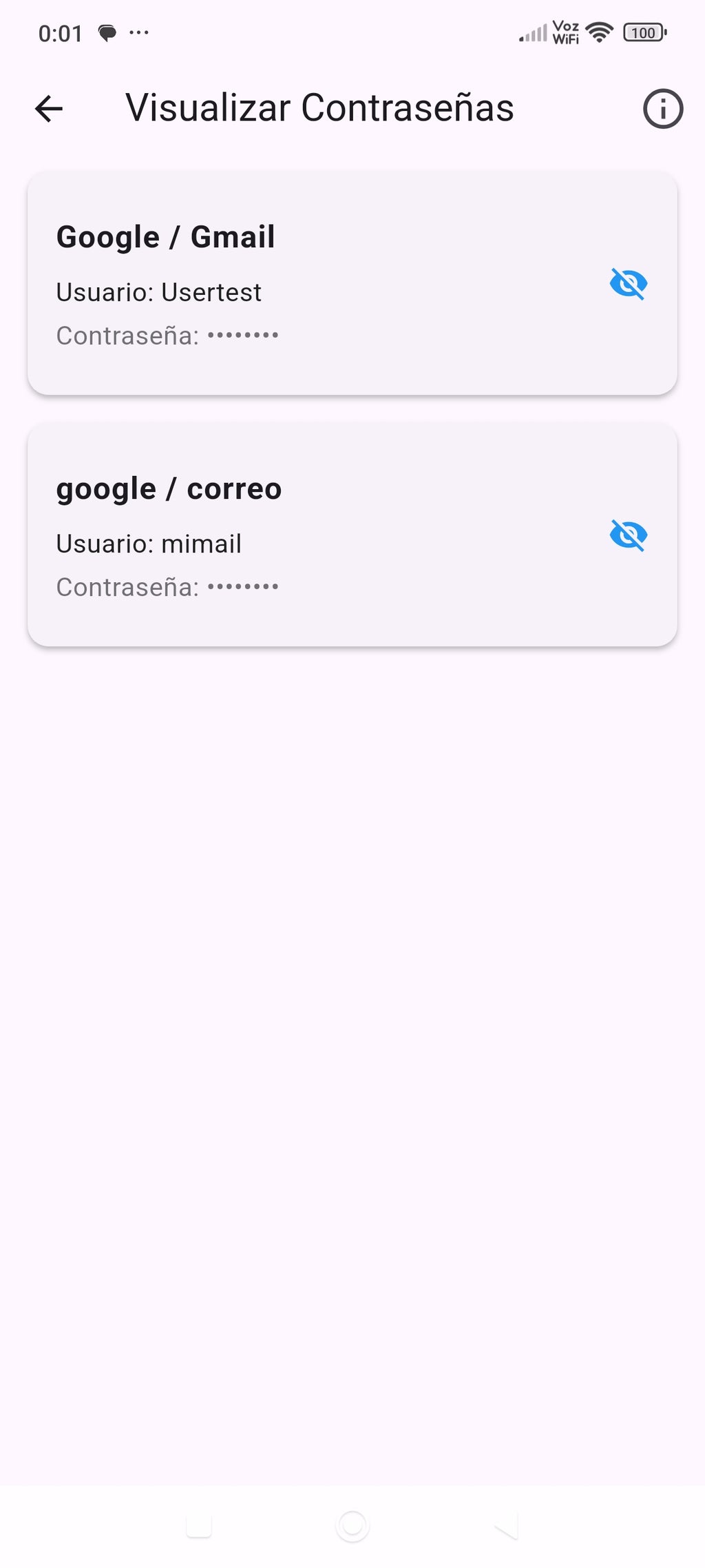Show the google / correo password
705x1568 pixels.
pyautogui.click(x=629, y=535)
